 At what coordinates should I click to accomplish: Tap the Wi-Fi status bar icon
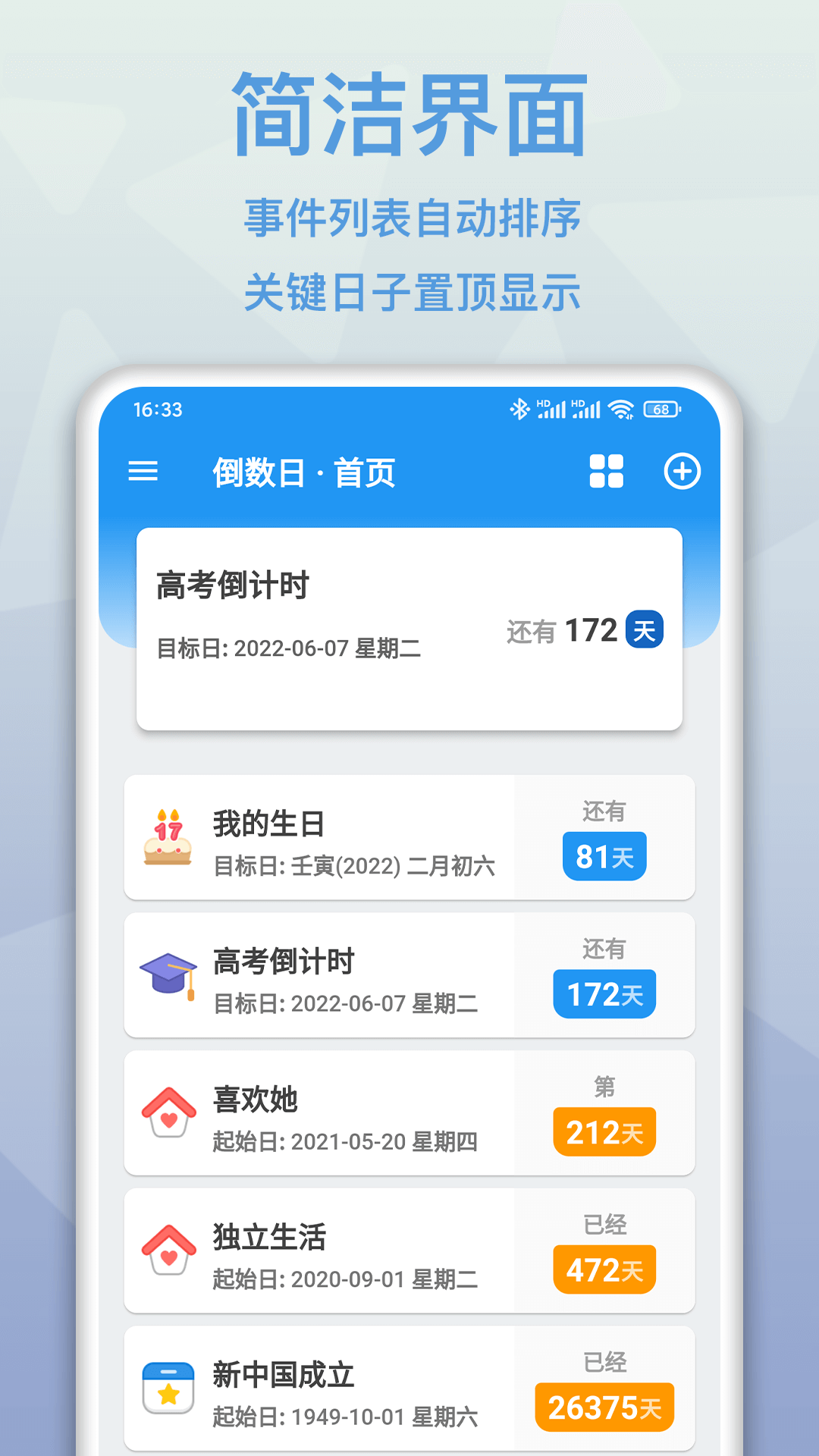click(x=620, y=409)
